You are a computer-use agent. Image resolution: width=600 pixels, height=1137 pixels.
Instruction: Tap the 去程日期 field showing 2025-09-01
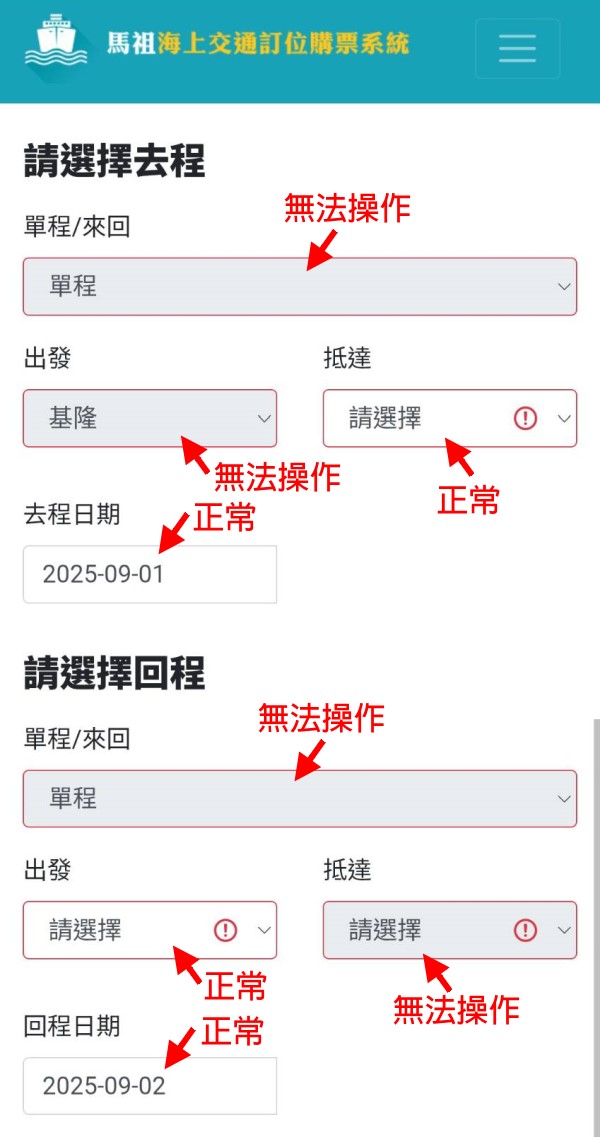pyautogui.click(x=149, y=574)
